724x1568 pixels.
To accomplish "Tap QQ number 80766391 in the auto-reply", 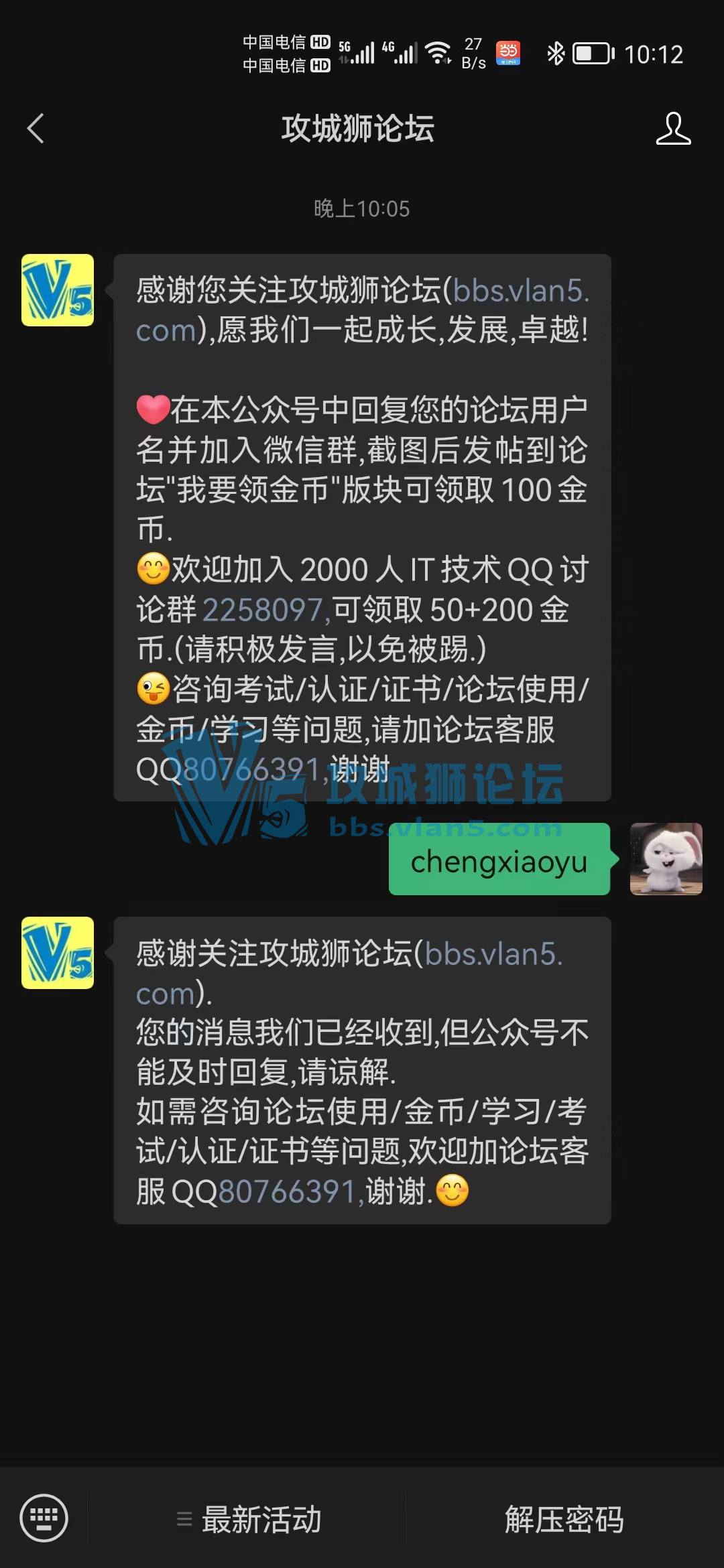I will click(287, 1192).
